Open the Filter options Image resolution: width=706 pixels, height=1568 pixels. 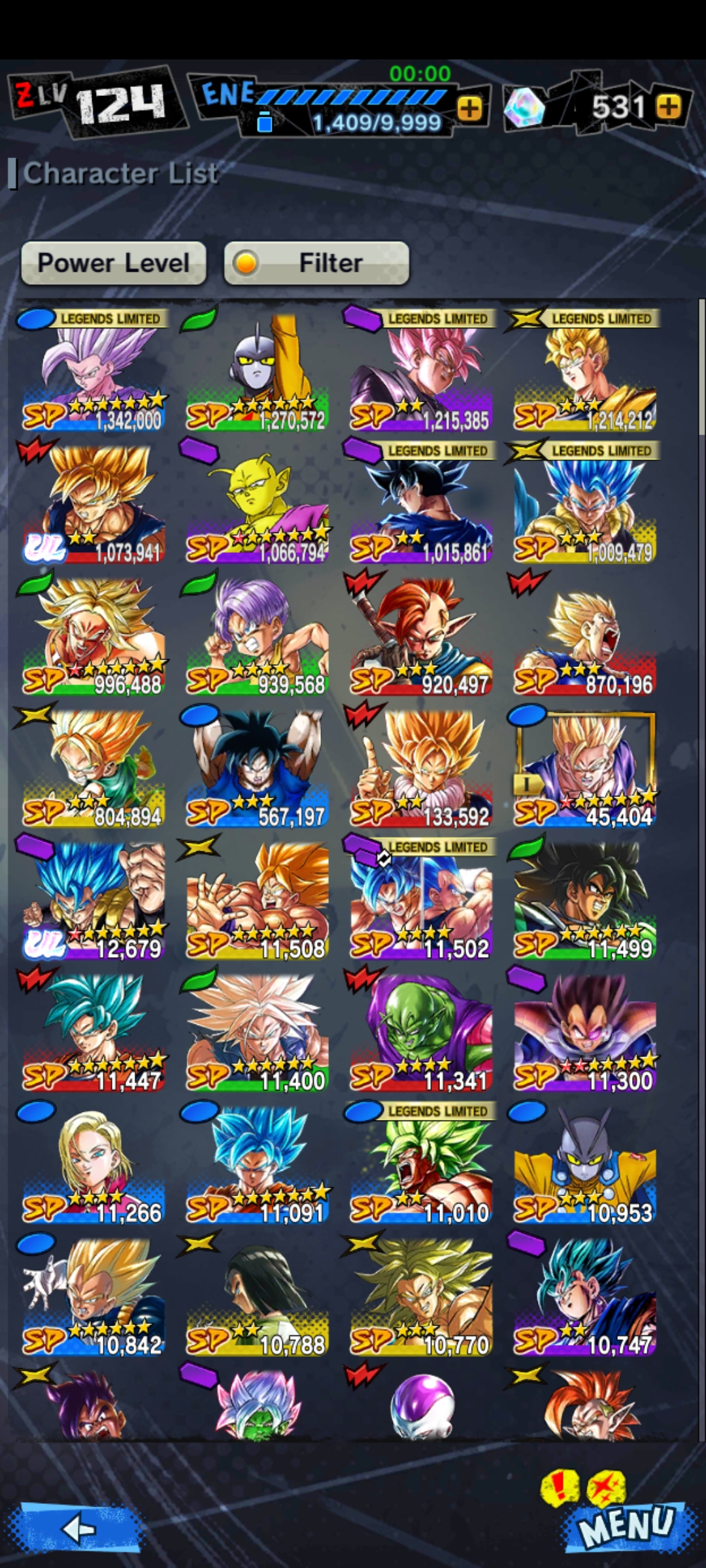316,263
